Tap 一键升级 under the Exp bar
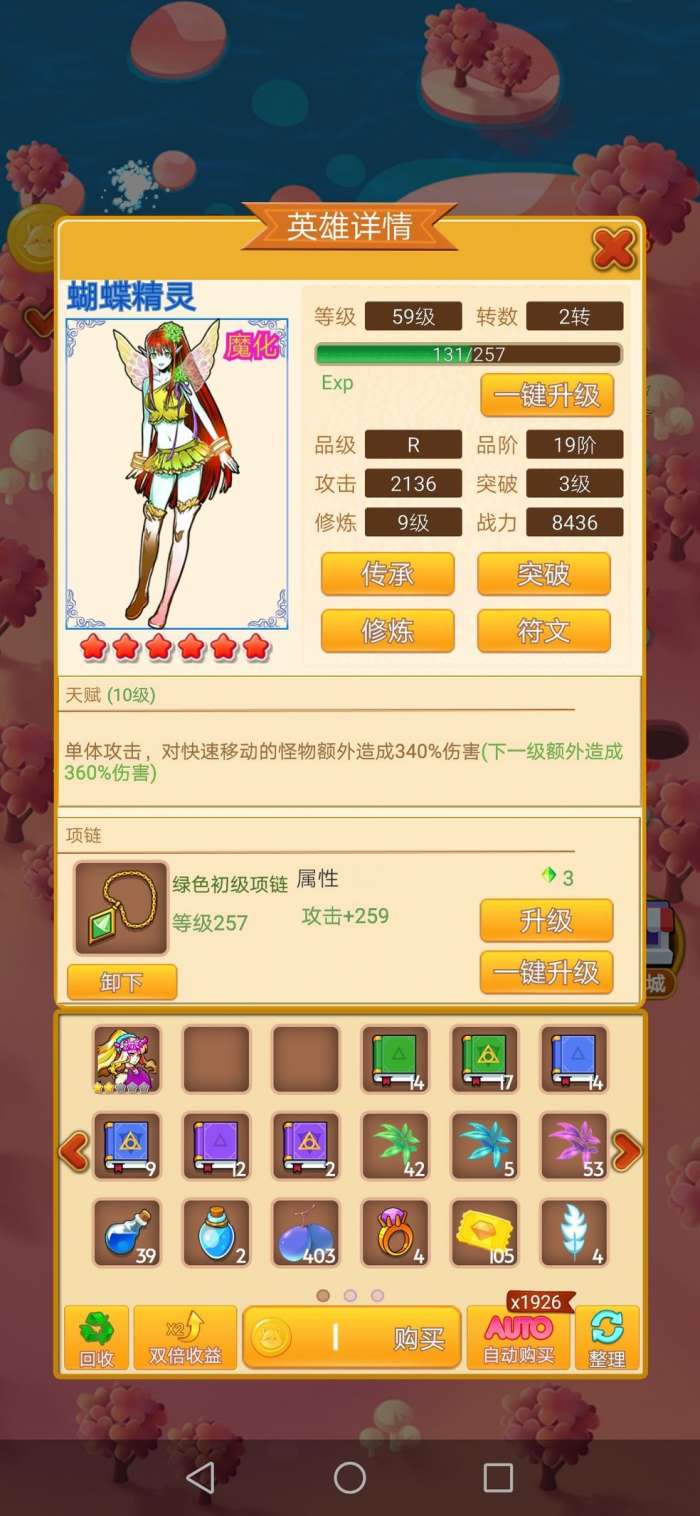The height and width of the screenshot is (1516, 700). [x=546, y=395]
